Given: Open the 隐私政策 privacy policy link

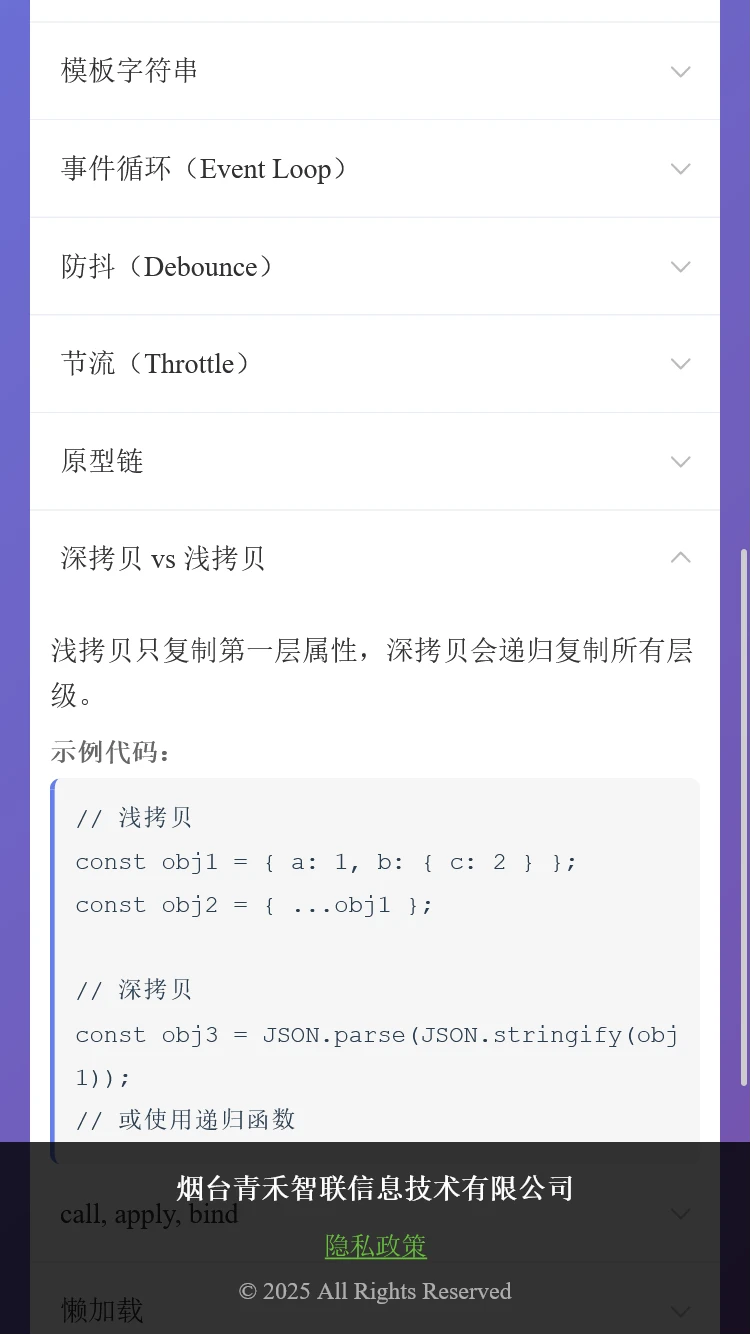Looking at the screenshot, I should [x=375, y=1246].
